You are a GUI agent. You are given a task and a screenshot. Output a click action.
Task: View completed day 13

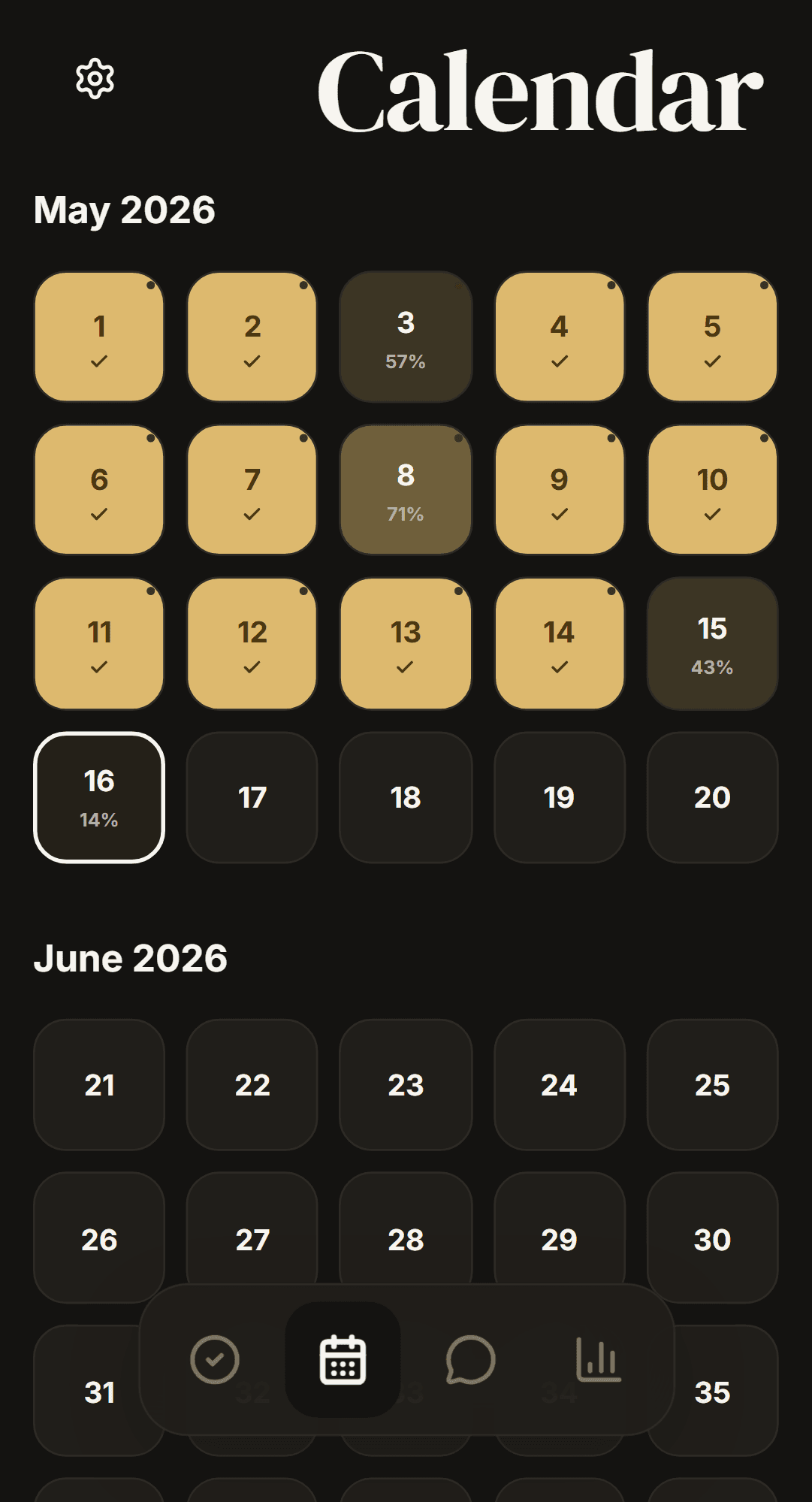(x=406, y=643)
